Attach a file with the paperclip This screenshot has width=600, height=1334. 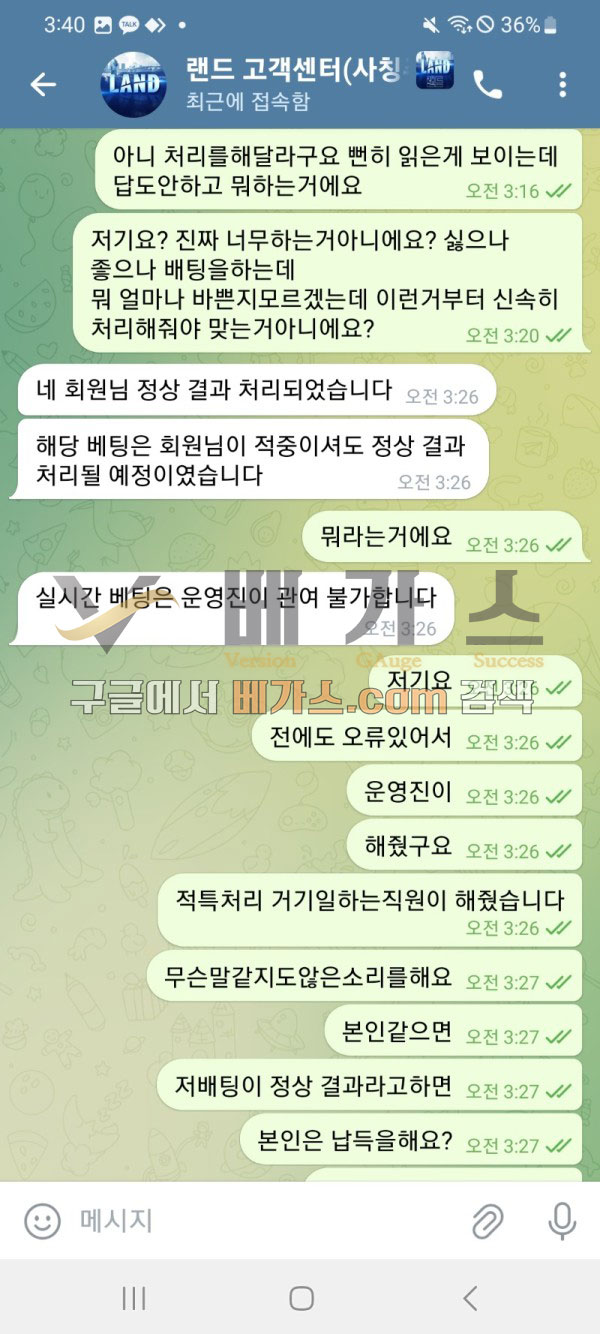pyautogui.click(x=487, y=1220)
